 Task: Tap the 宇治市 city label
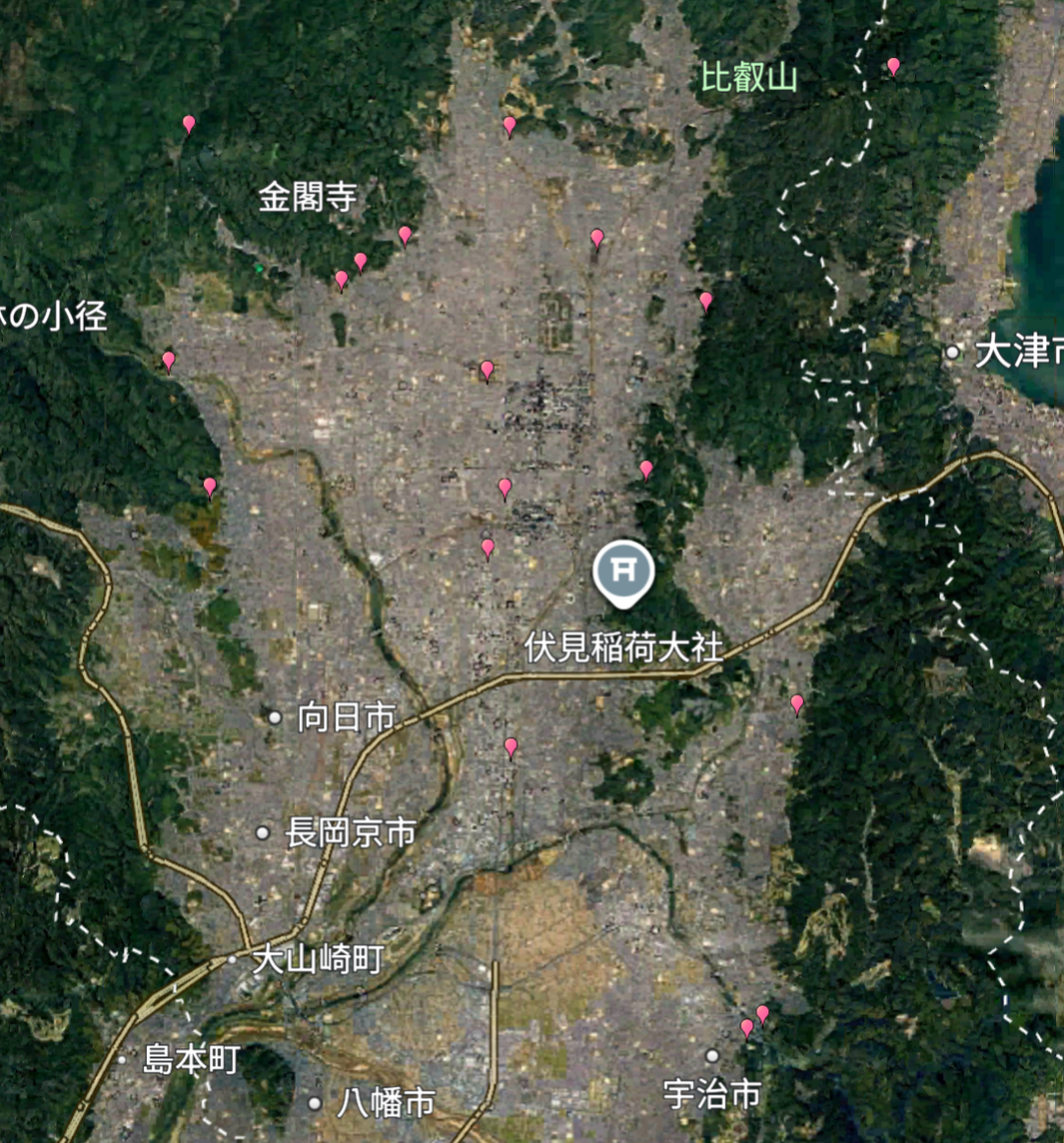click(x=712, y=1093)
